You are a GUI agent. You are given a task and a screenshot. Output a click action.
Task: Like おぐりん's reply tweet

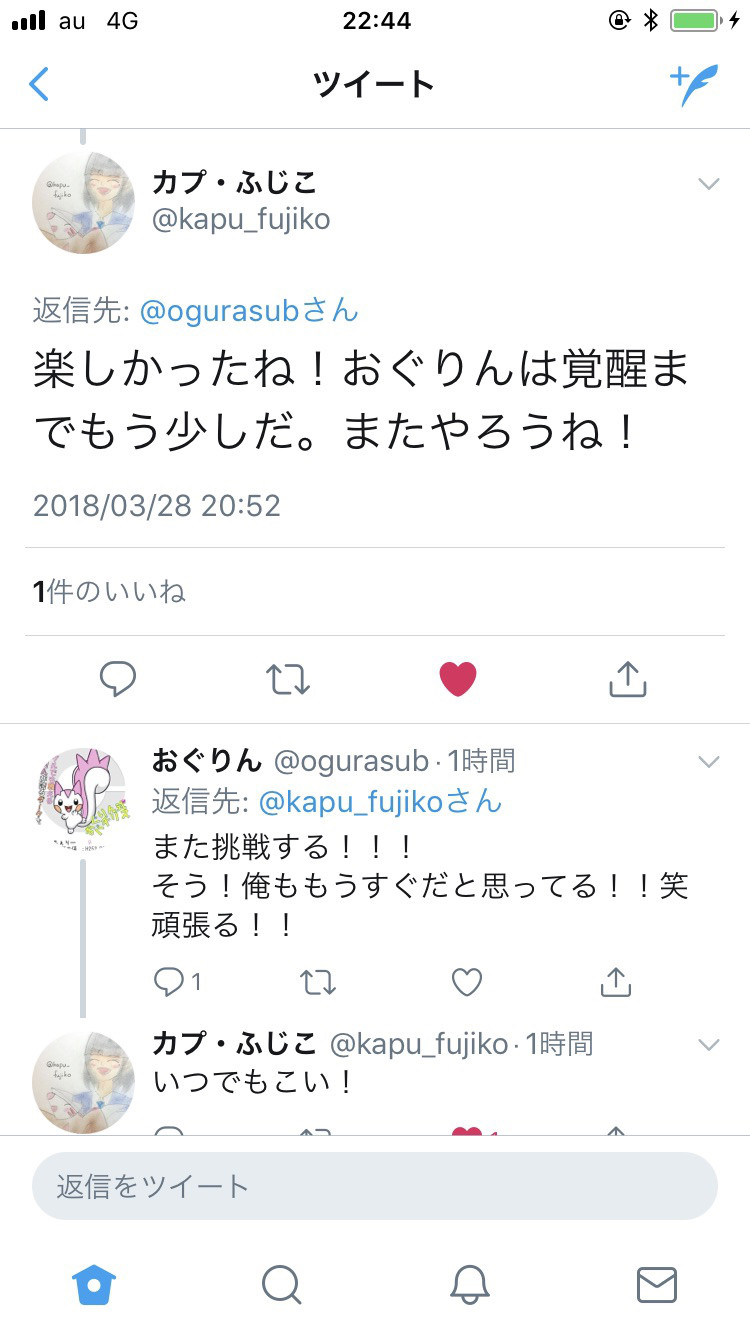[x=467, y=983]
